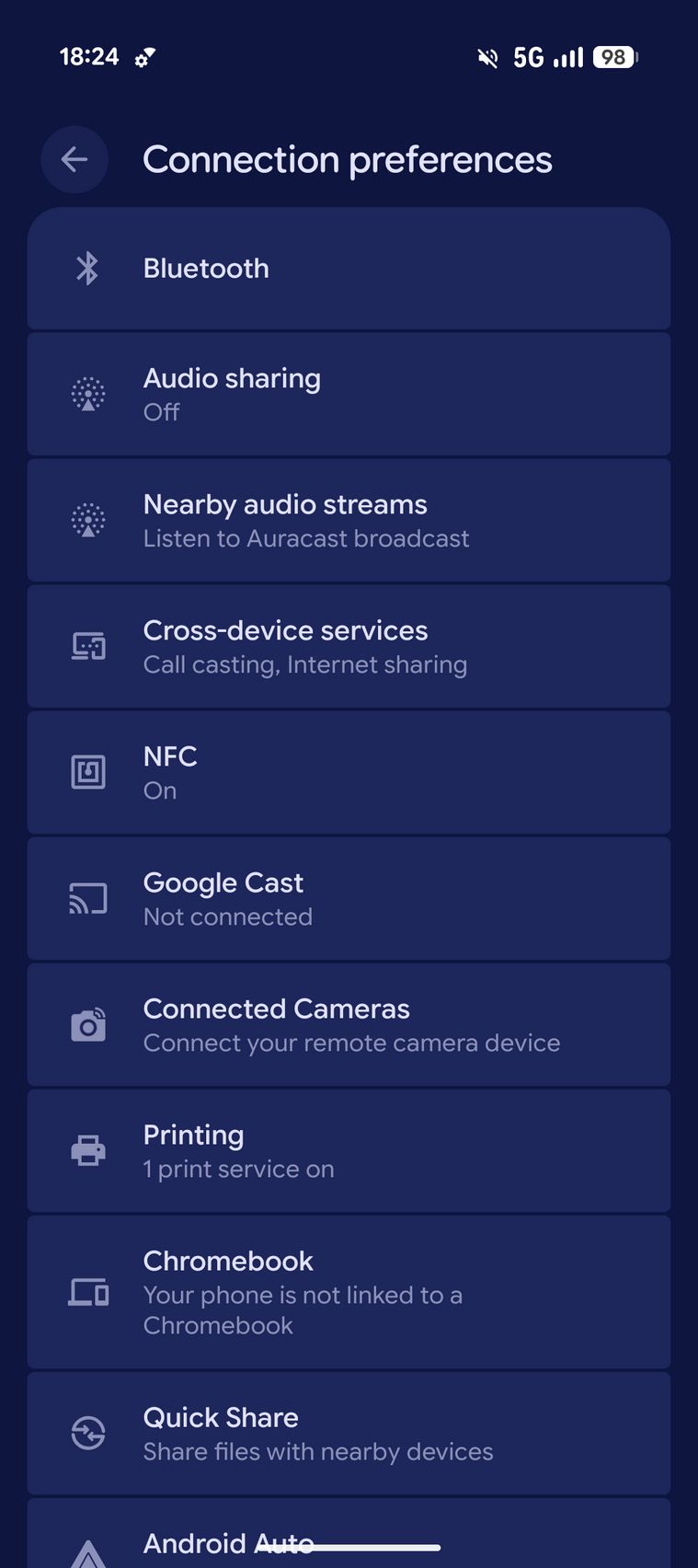Open Printing settings
The height and width of the screenshot is (1568, 698).
(x=349, y=1150)
